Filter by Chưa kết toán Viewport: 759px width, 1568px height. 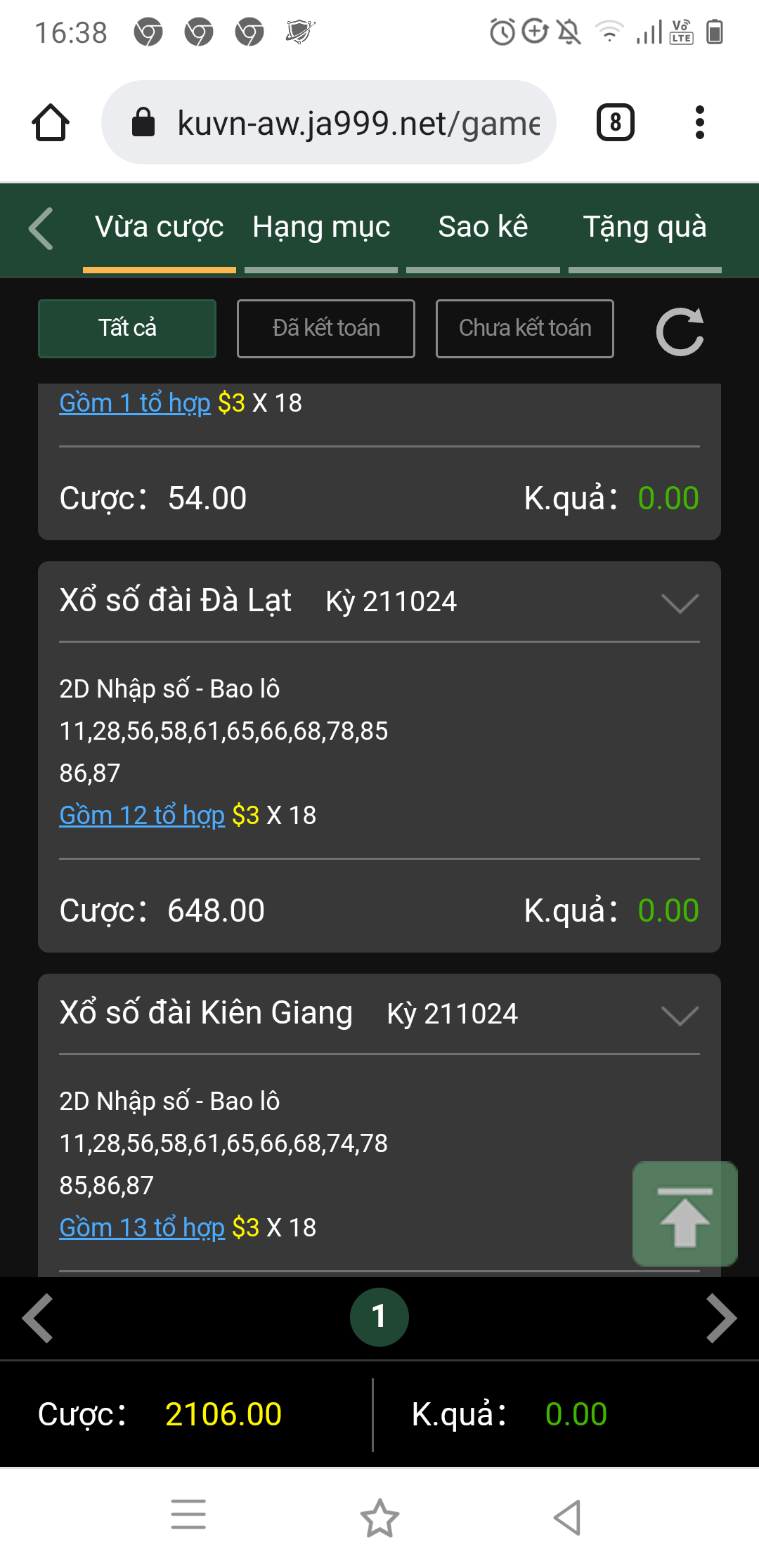(525, 329)
